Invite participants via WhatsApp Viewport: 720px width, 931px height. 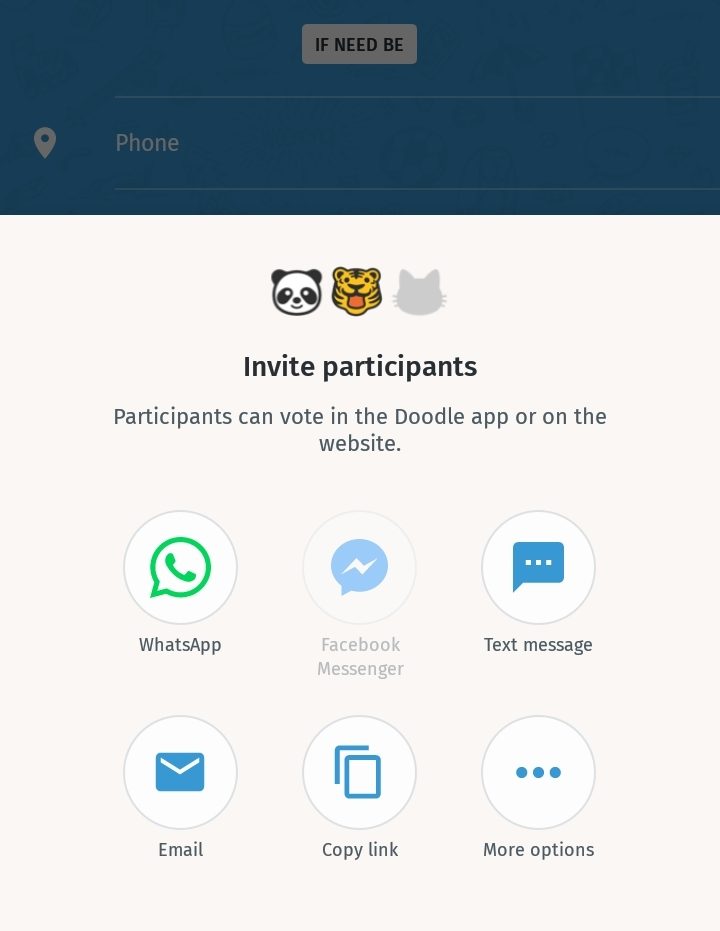180,568
